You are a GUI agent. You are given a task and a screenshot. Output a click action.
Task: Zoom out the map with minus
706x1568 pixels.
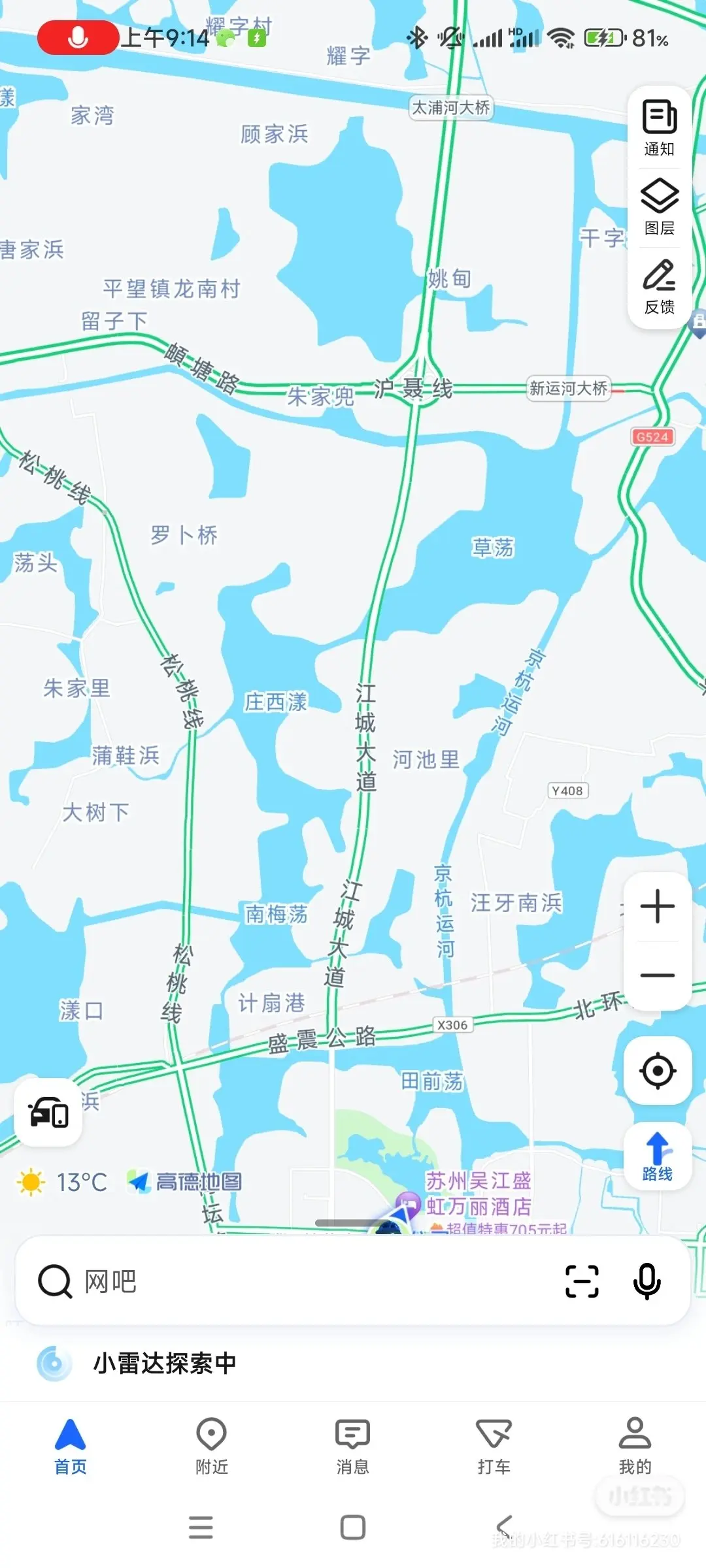coord(658,975)
